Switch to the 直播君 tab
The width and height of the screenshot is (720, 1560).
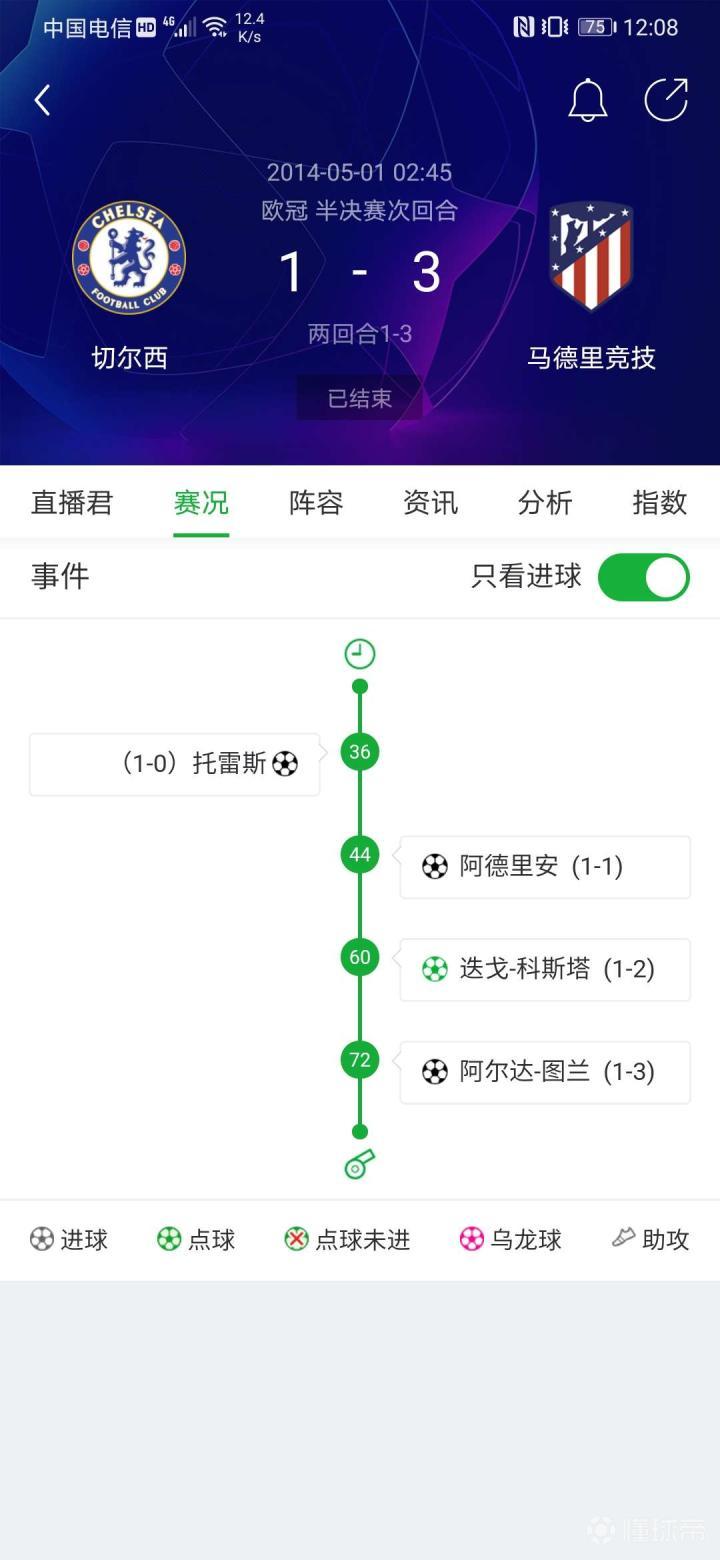[x=72, y=502]
